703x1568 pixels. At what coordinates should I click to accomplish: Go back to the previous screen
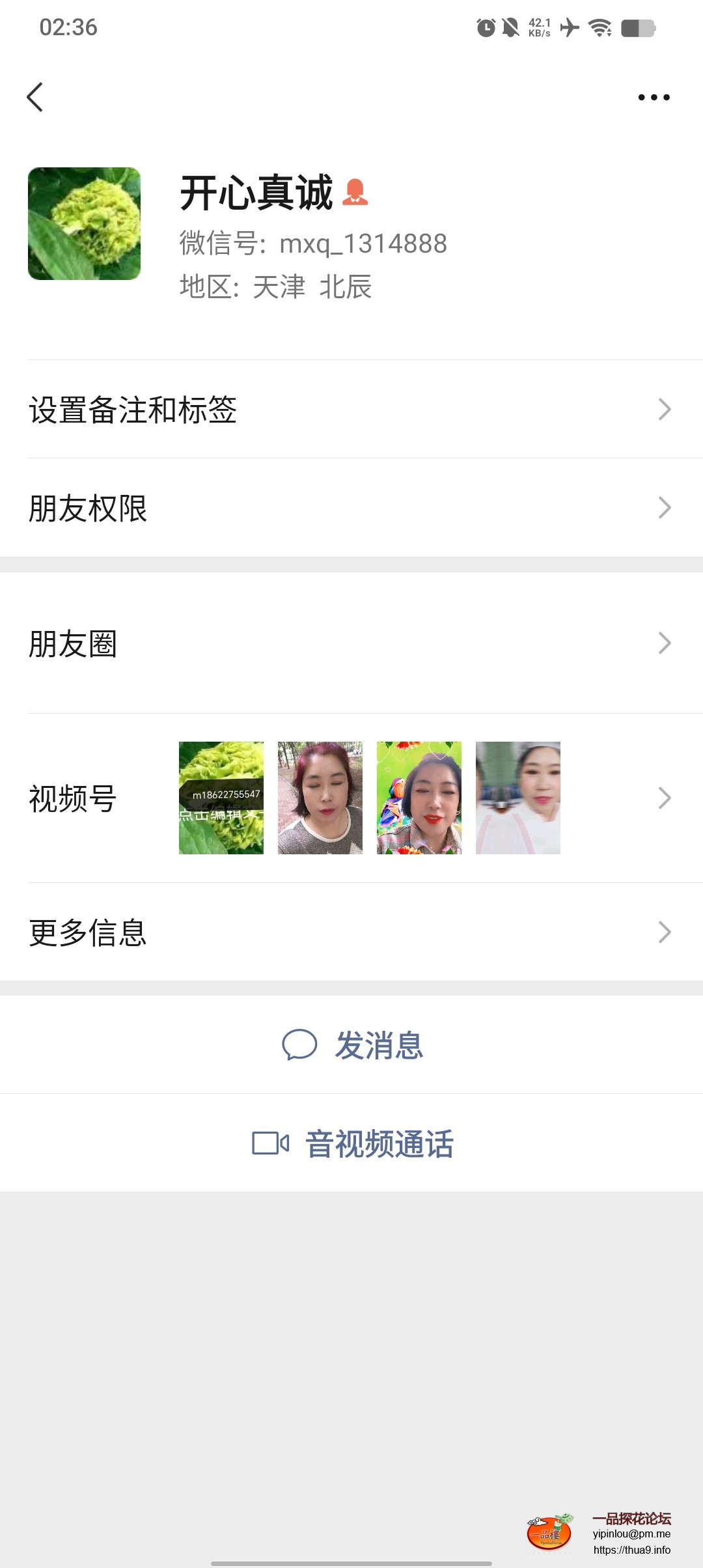click(35, 98)
